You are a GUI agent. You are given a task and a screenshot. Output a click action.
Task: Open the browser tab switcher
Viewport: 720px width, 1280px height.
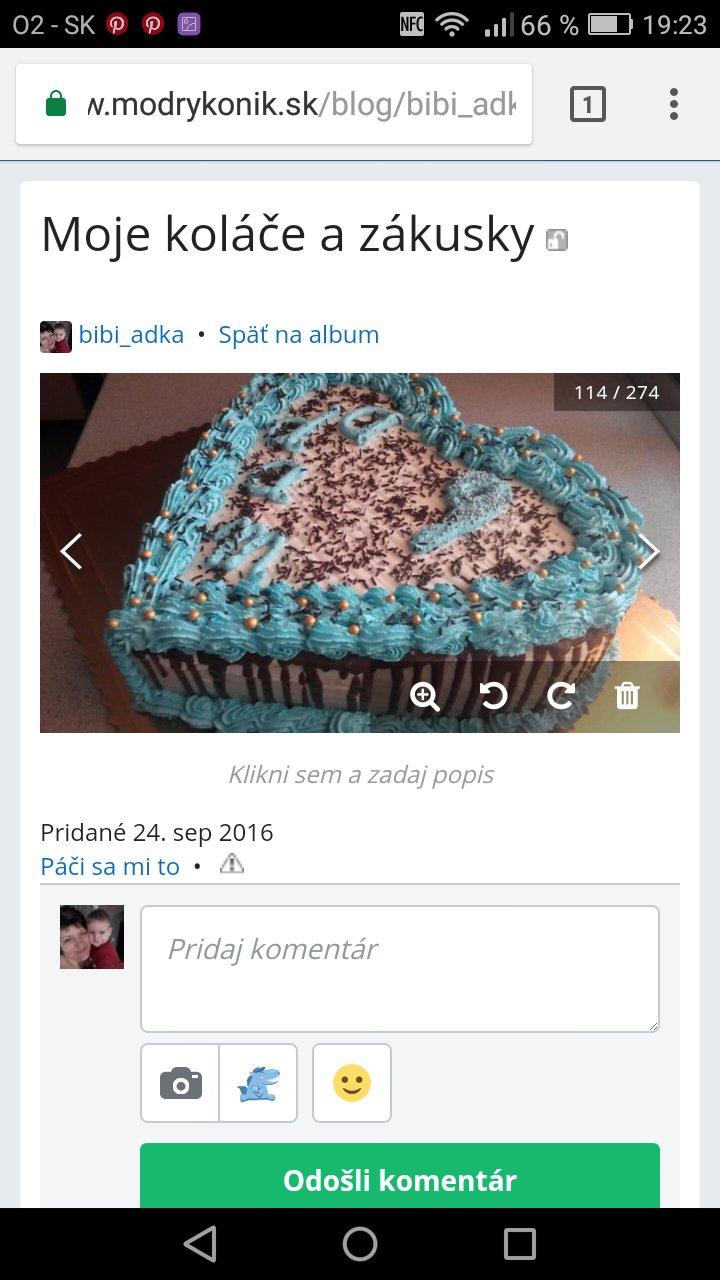tap(587, 104)
